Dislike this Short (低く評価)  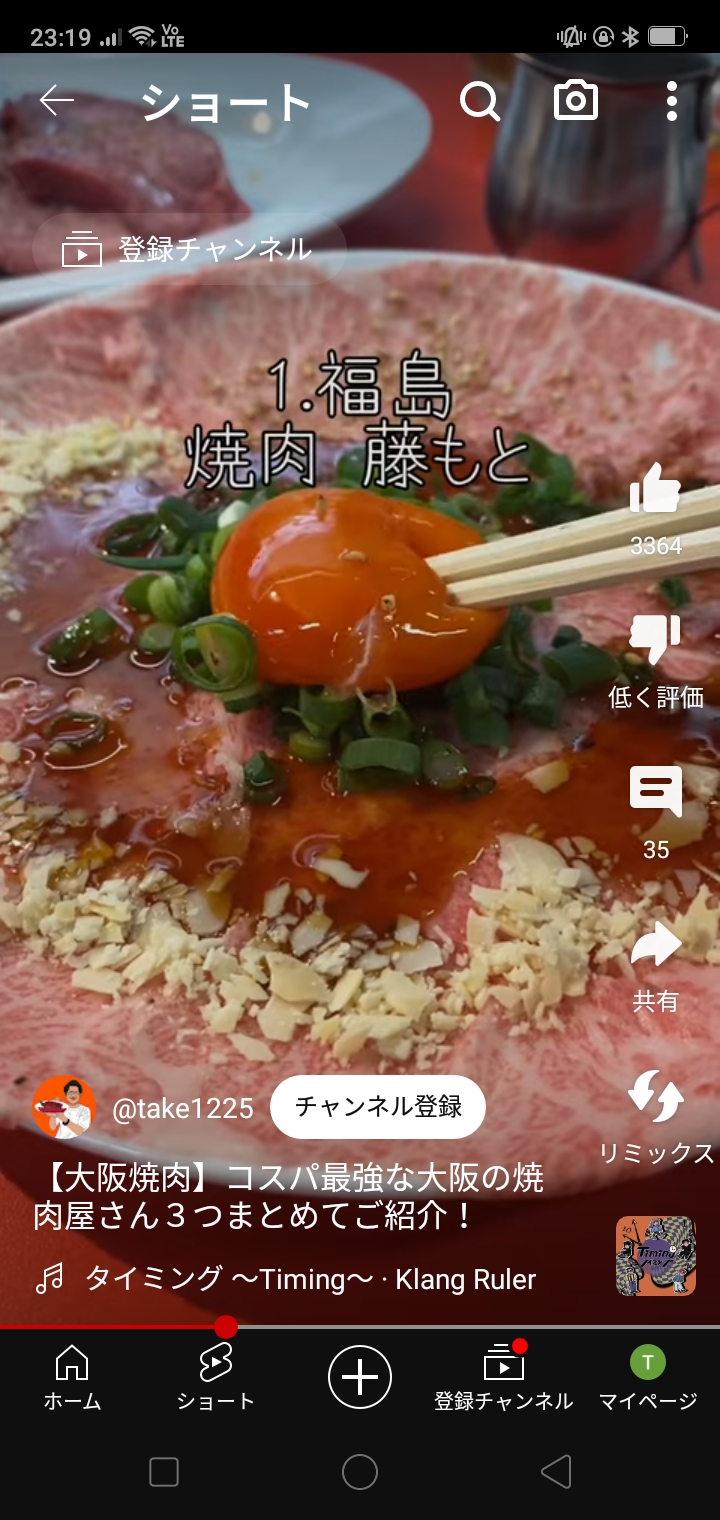tap(655, 640)
